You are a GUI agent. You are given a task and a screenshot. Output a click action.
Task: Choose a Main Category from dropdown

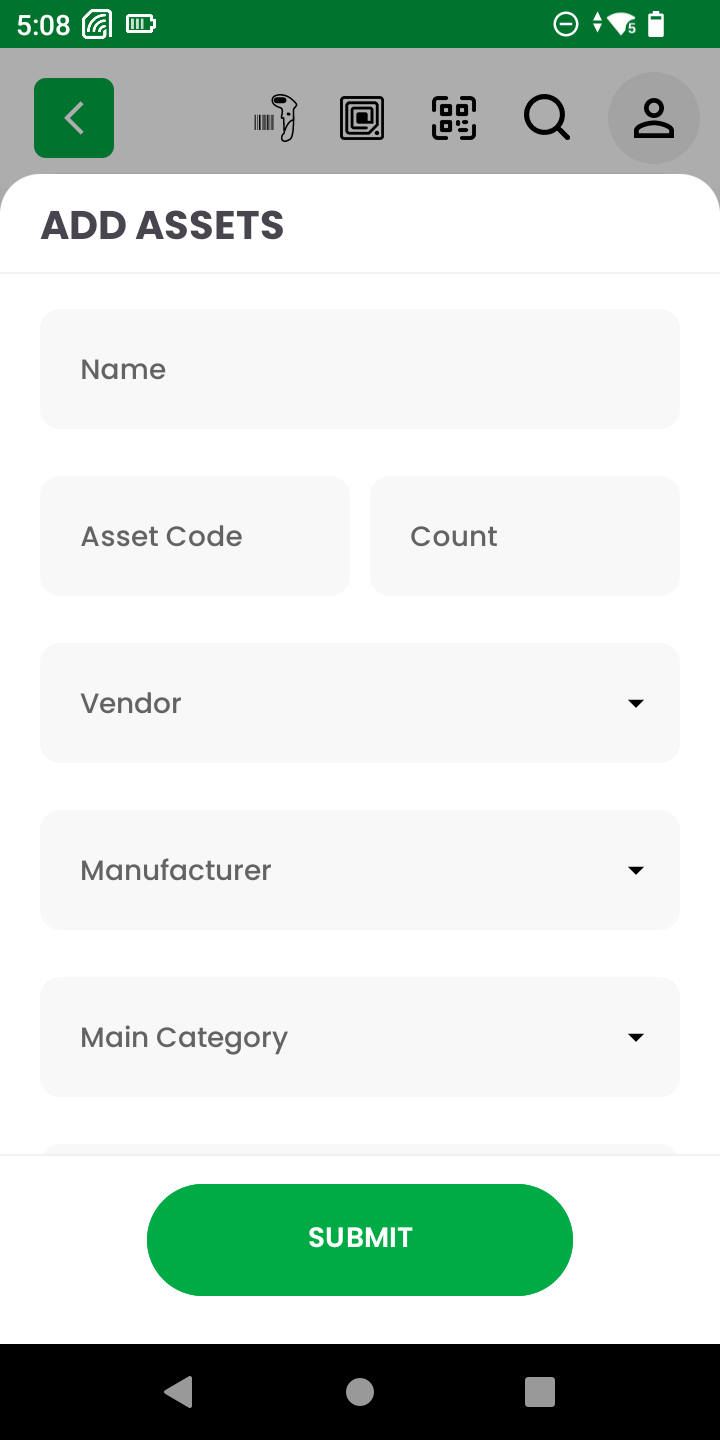(360, 1037)
